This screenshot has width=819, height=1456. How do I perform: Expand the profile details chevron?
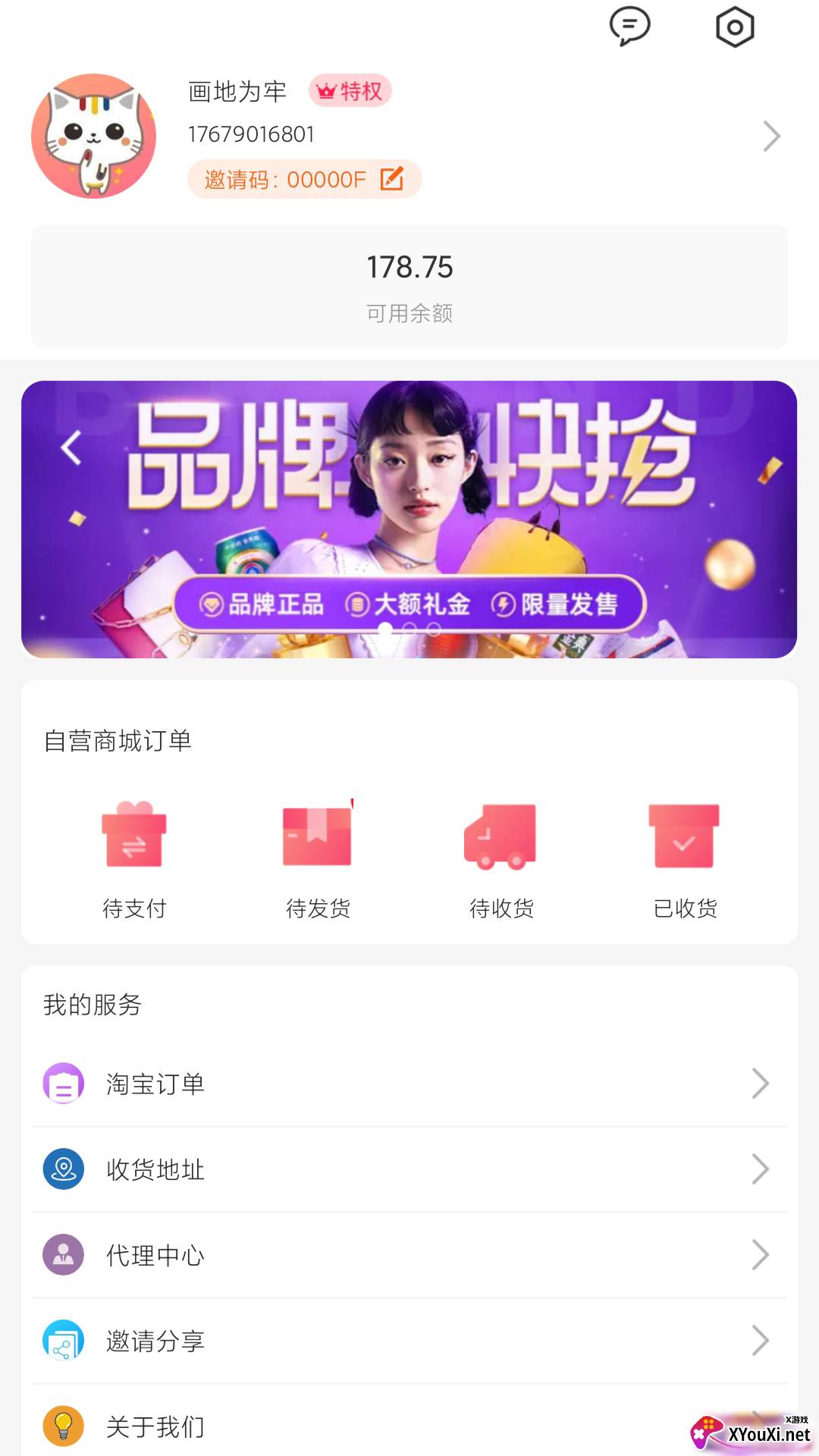pyautogui.click(x=771, y=135)
